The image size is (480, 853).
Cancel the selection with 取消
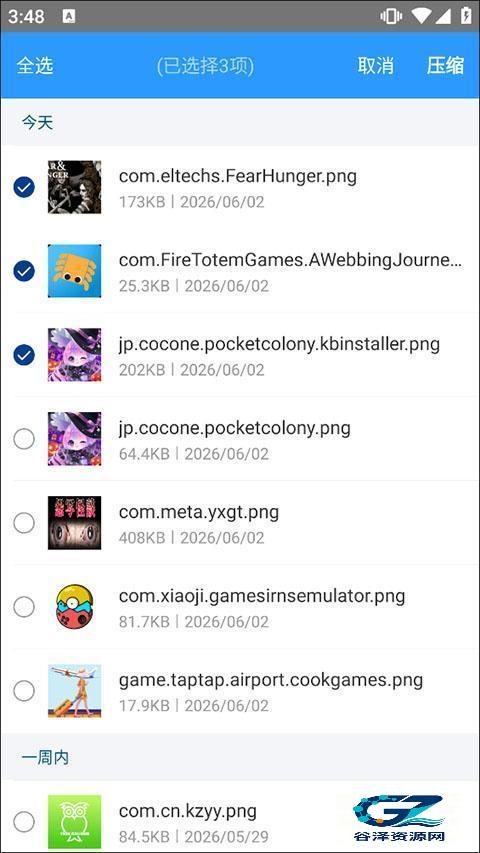[376, 66]
